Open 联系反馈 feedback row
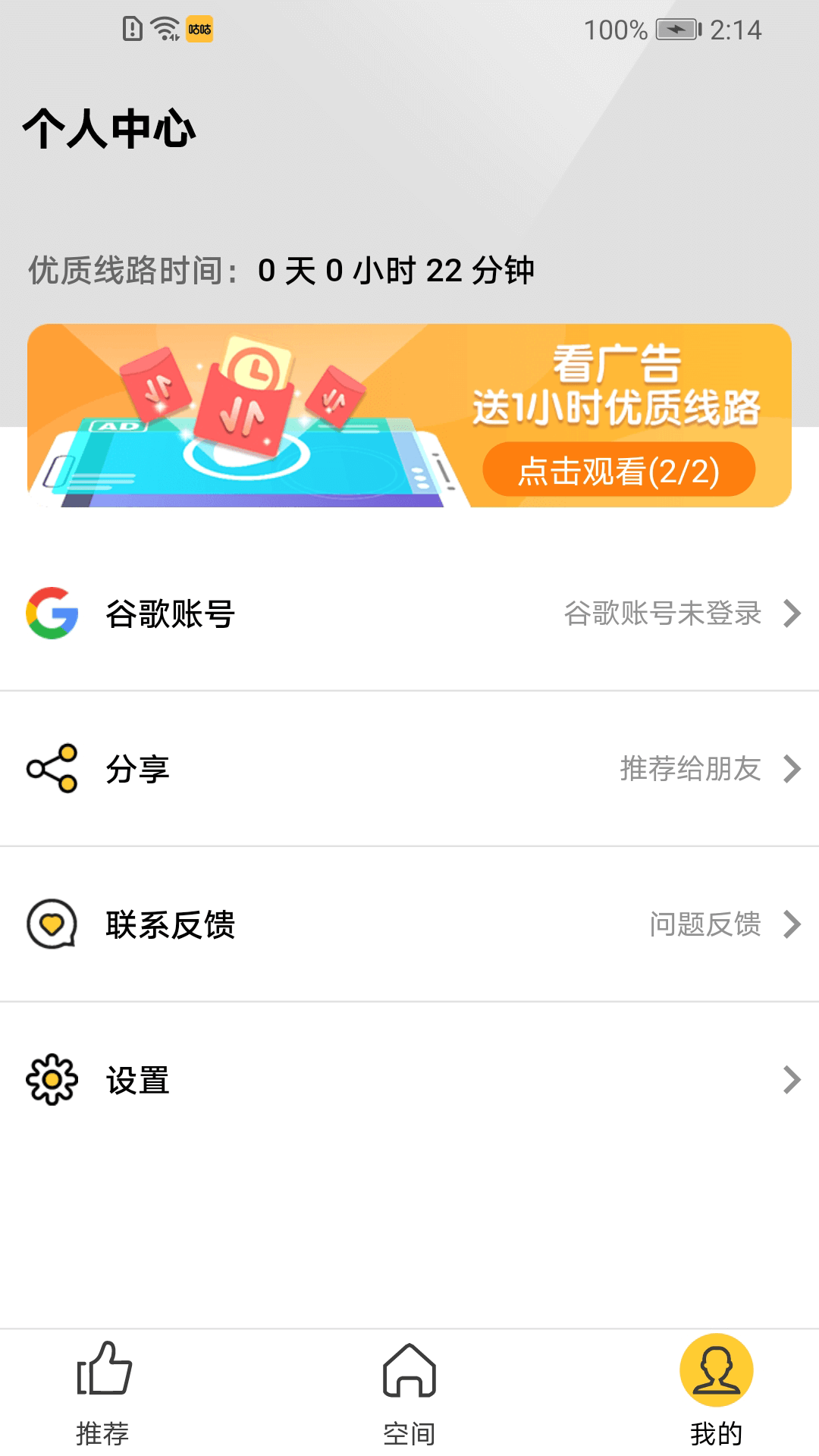Viewport: 819px width, 1456px height. [409, 924]
